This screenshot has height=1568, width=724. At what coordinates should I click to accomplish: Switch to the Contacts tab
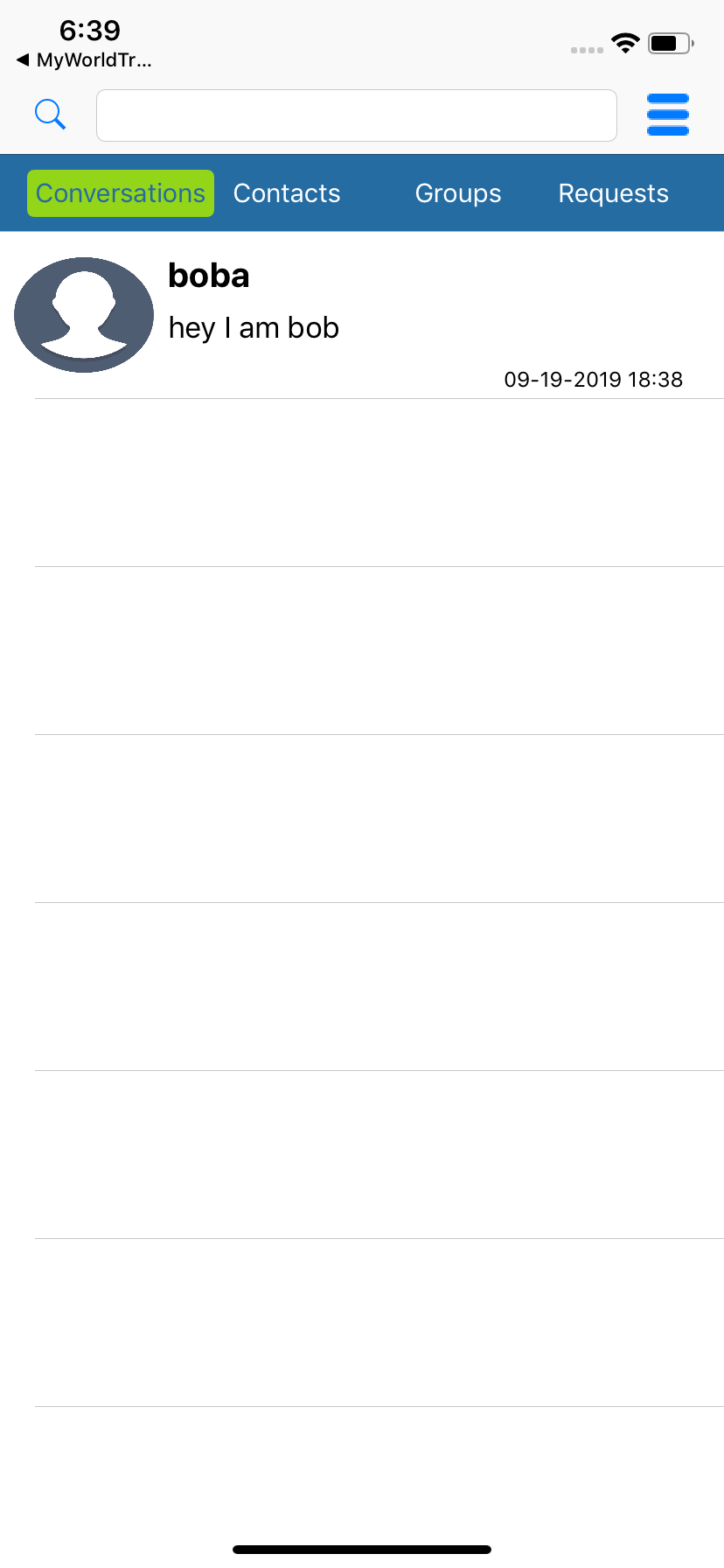[286, 192]
